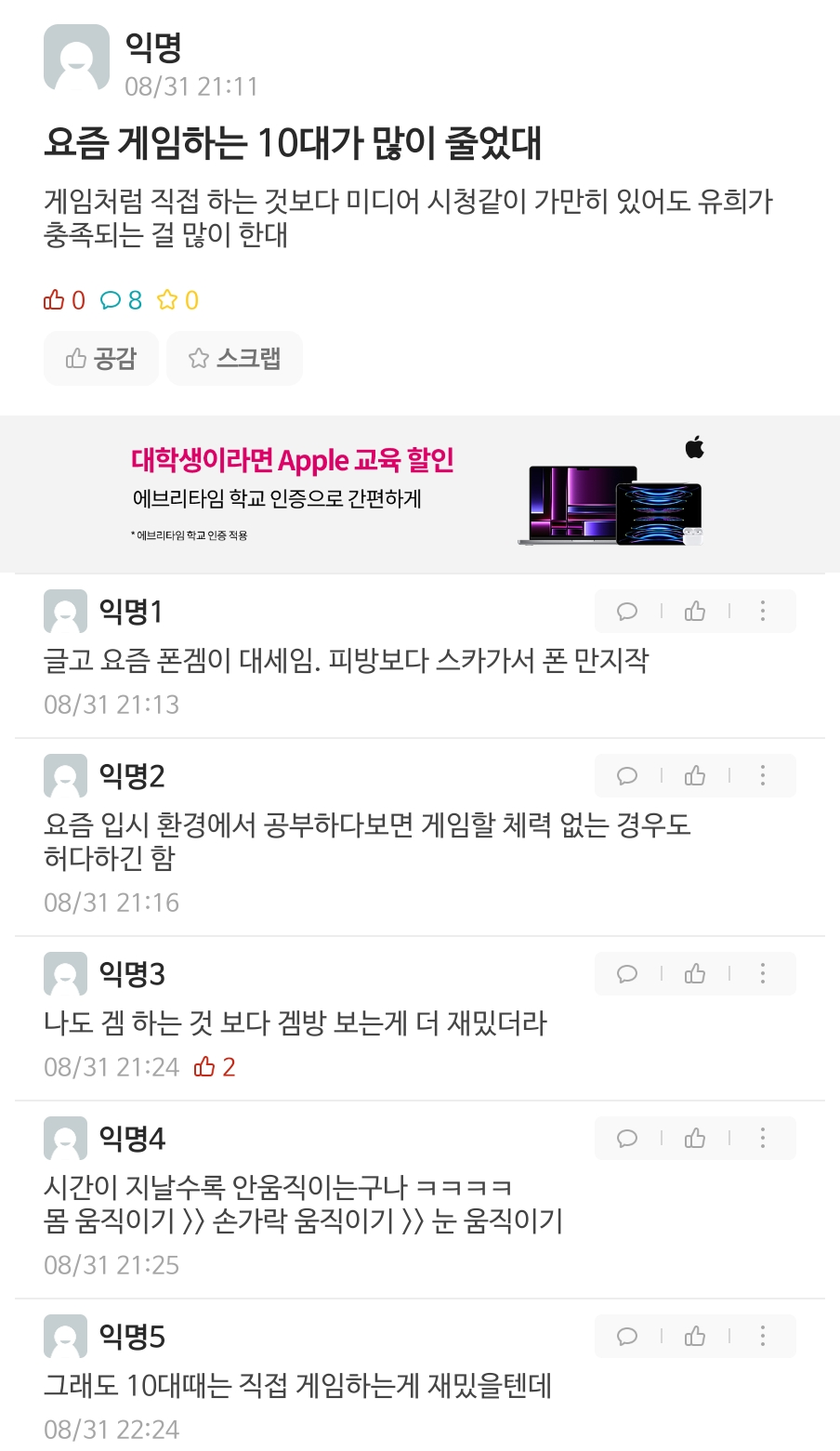This screenshot has height=1451, width=840.
Task: Reply to 익명3's comment
Action: tap(627, 974)
